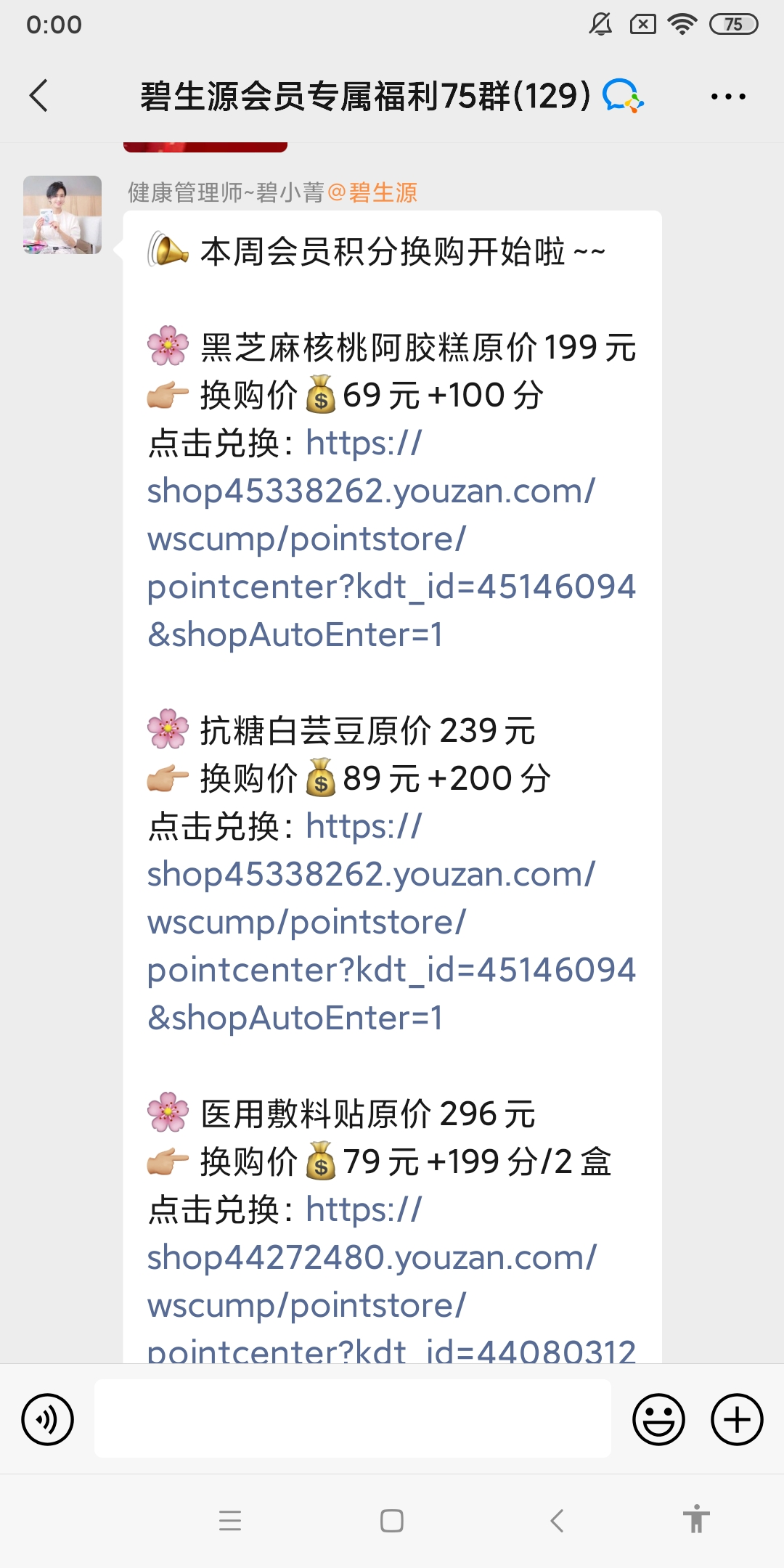Tap the system home button
This screenshot has width=784, height=1568.
click(x=392, y=1521)
